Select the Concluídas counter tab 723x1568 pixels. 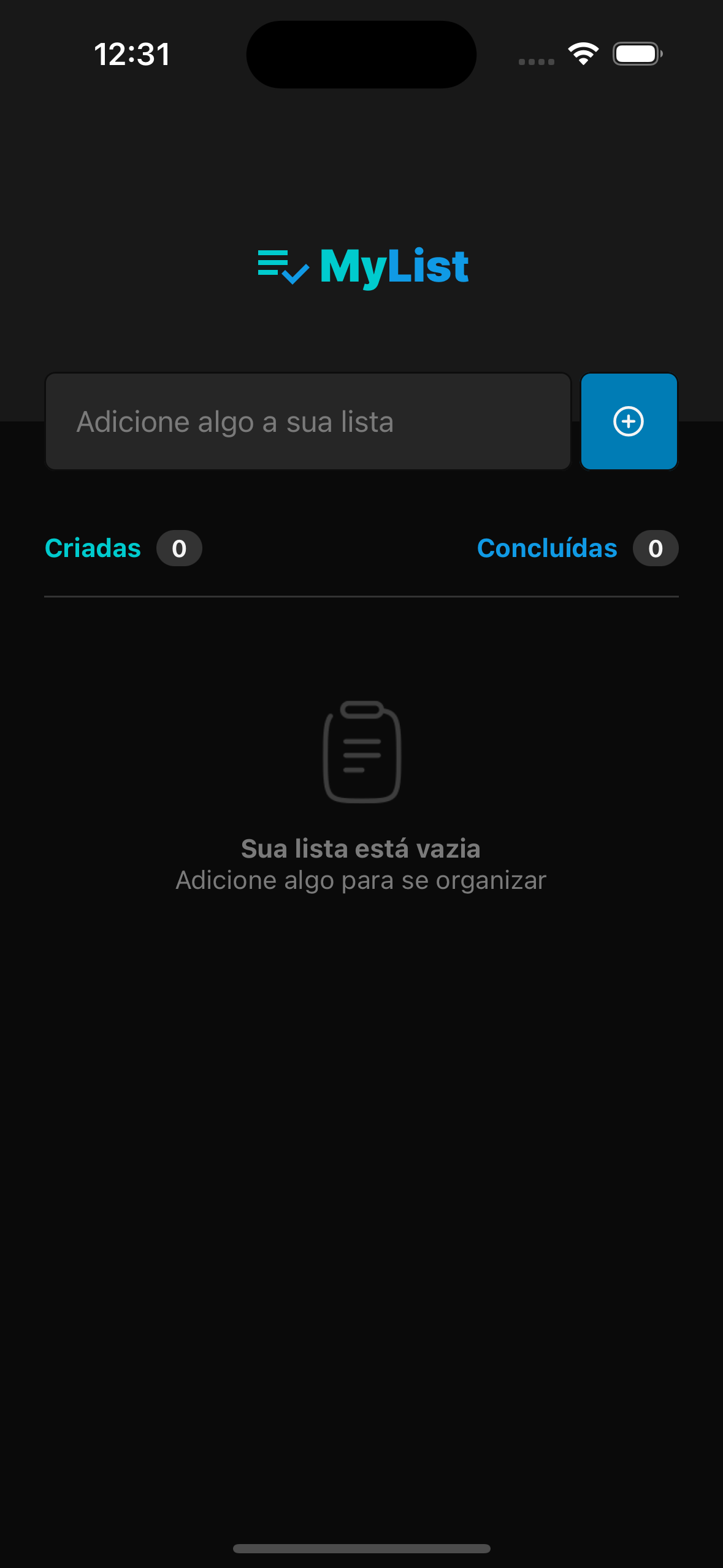click(x=576, y=548)
